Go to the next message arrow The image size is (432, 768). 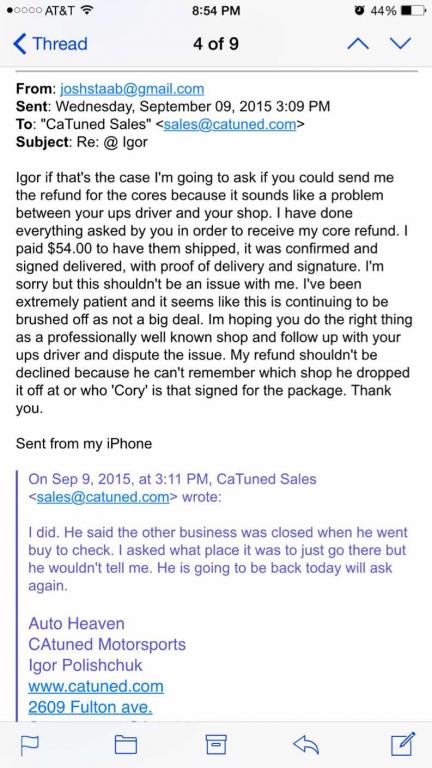point(401,44)
